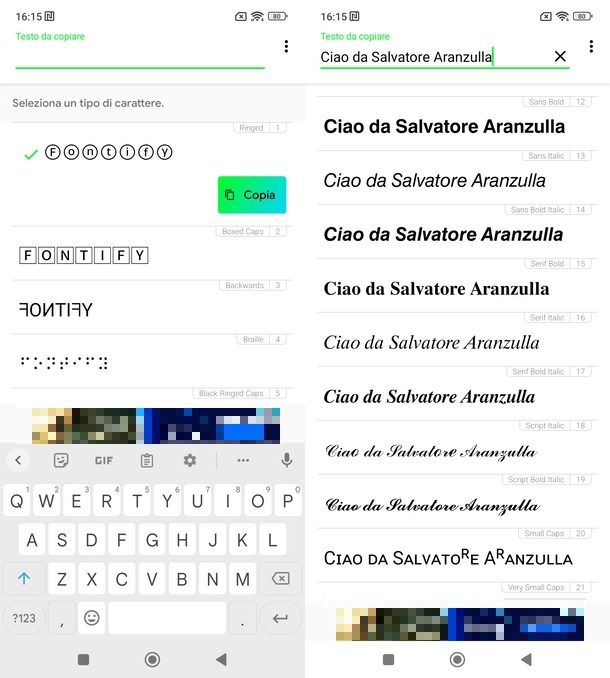Clear the typed text with the X
The width and height of the screenshot is (610, 678).
pos(560,57)
